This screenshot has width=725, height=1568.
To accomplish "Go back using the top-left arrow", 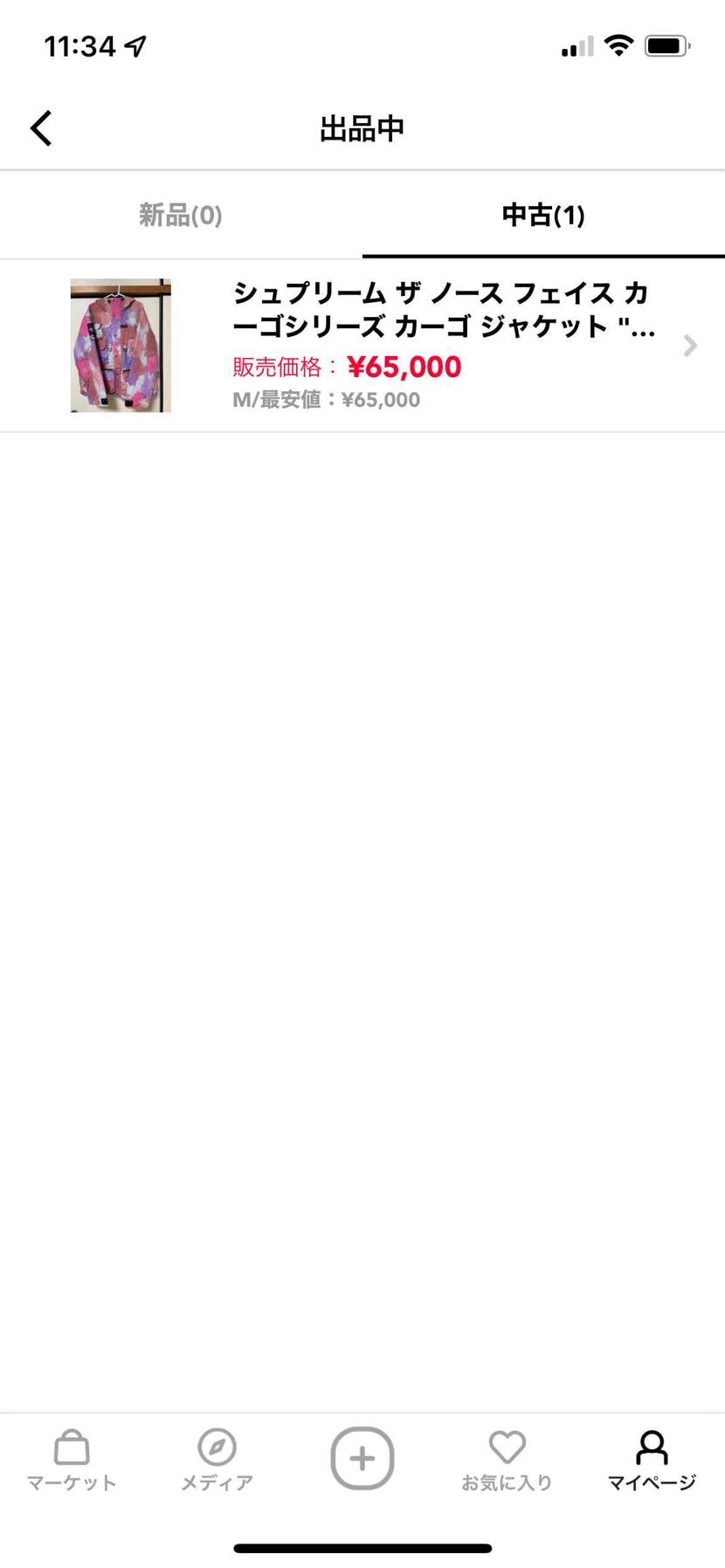I will pyautogui.click(x=41, y=128).
